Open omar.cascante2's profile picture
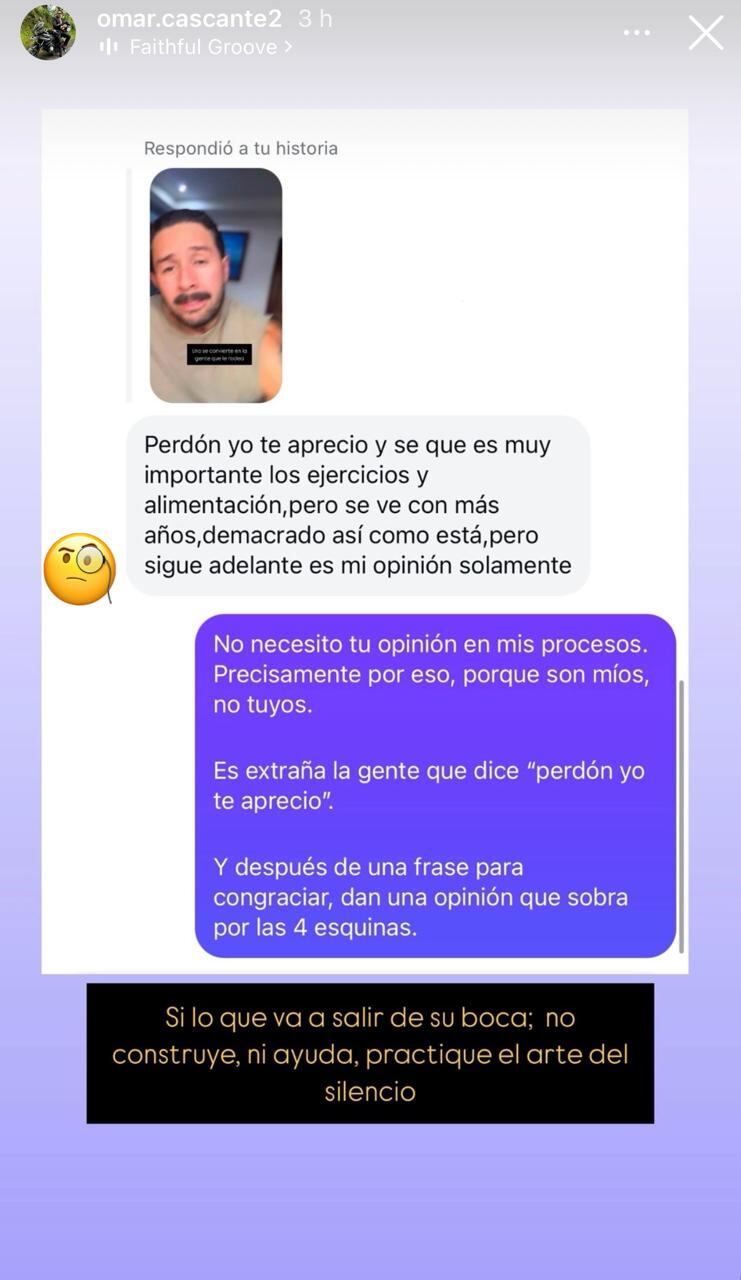The width and height of the screenshot is (741, 1280). pos(47,32)
